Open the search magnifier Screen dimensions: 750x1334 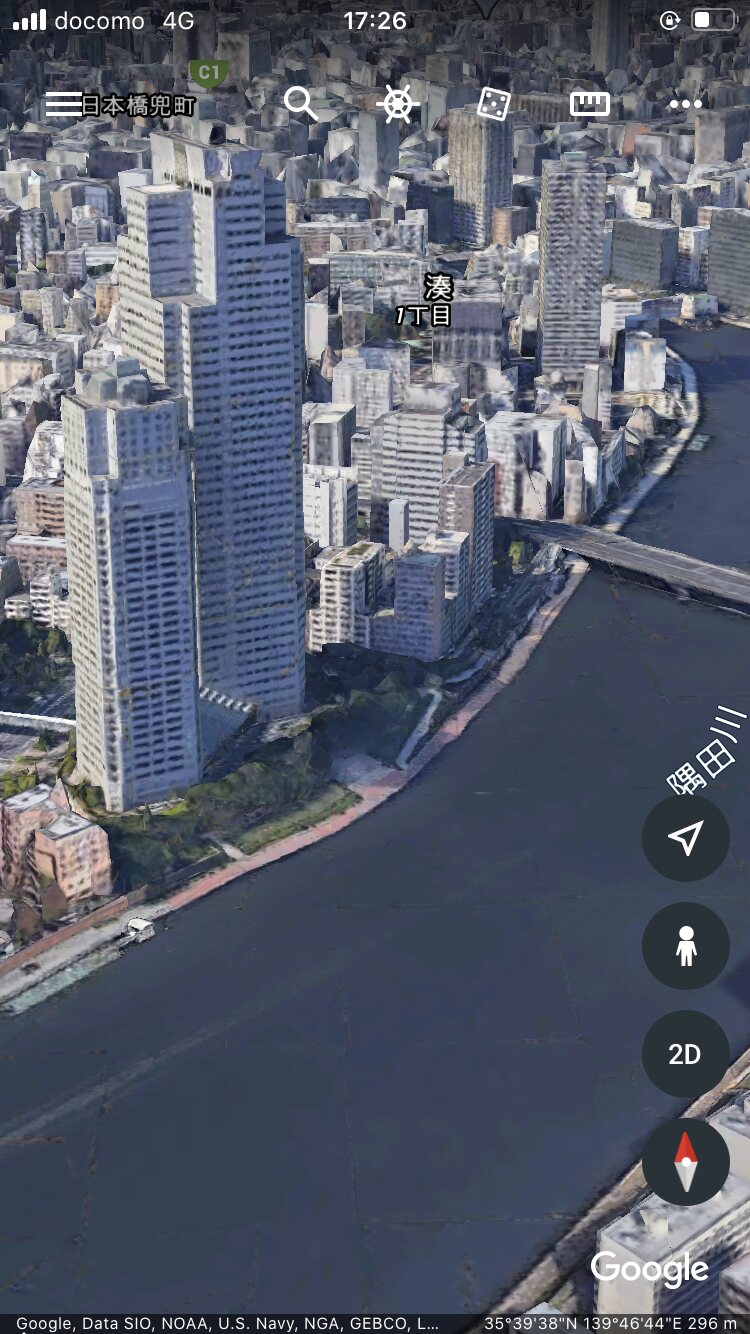coord(300,104)
